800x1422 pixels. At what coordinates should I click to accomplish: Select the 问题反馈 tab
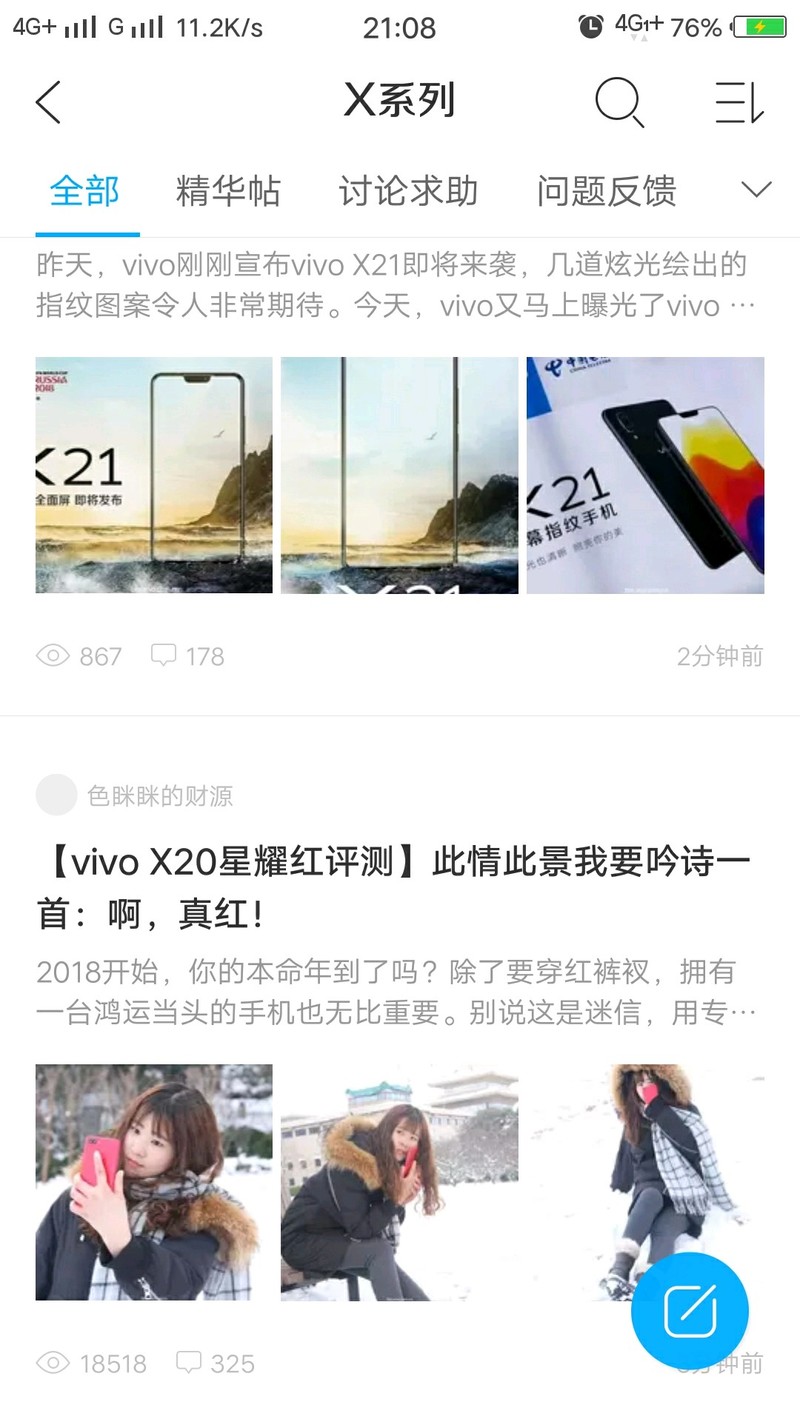606,190
